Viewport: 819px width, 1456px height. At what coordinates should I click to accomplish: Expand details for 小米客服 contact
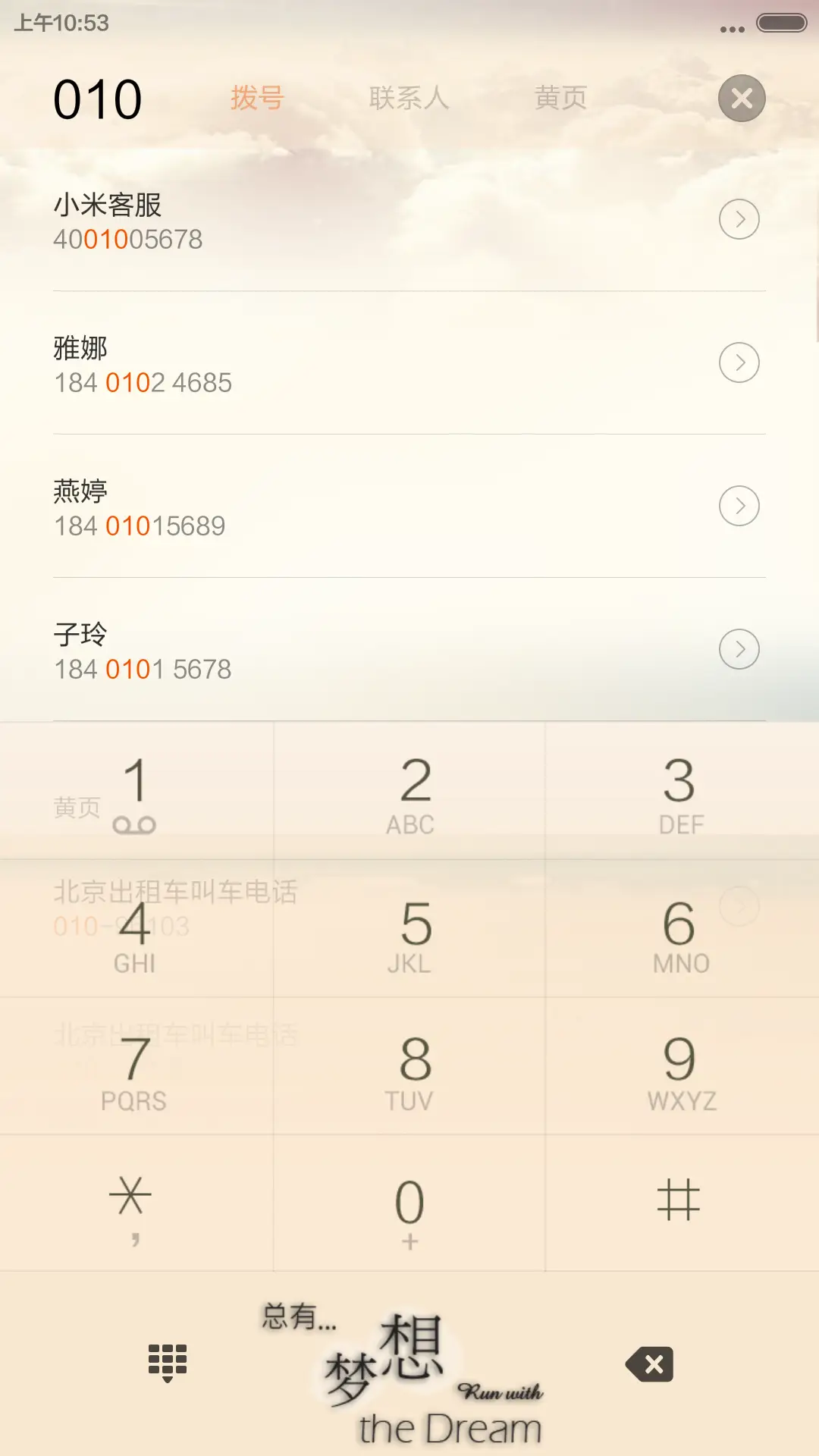point(739,219)
